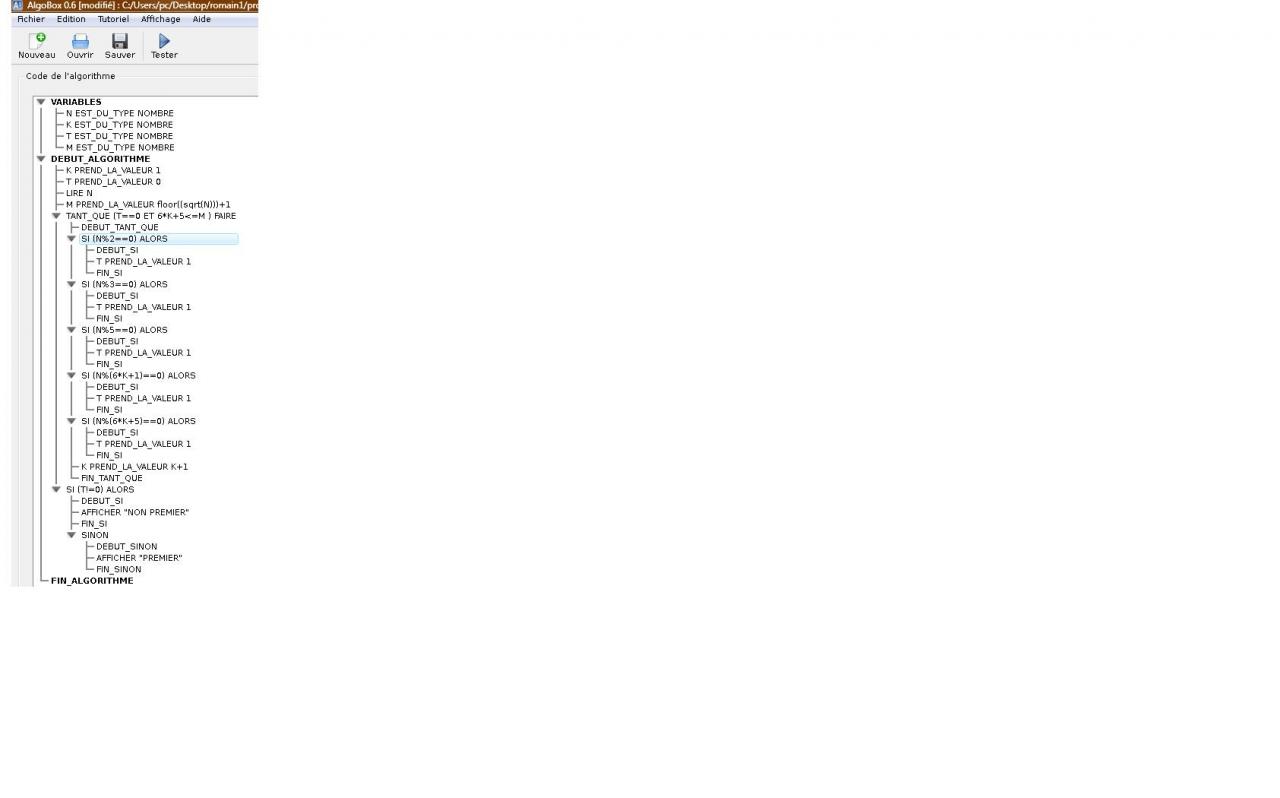This screenshot has width=1280, height=798.
Task: Select the line LIRE N
Action: point(79,193)
